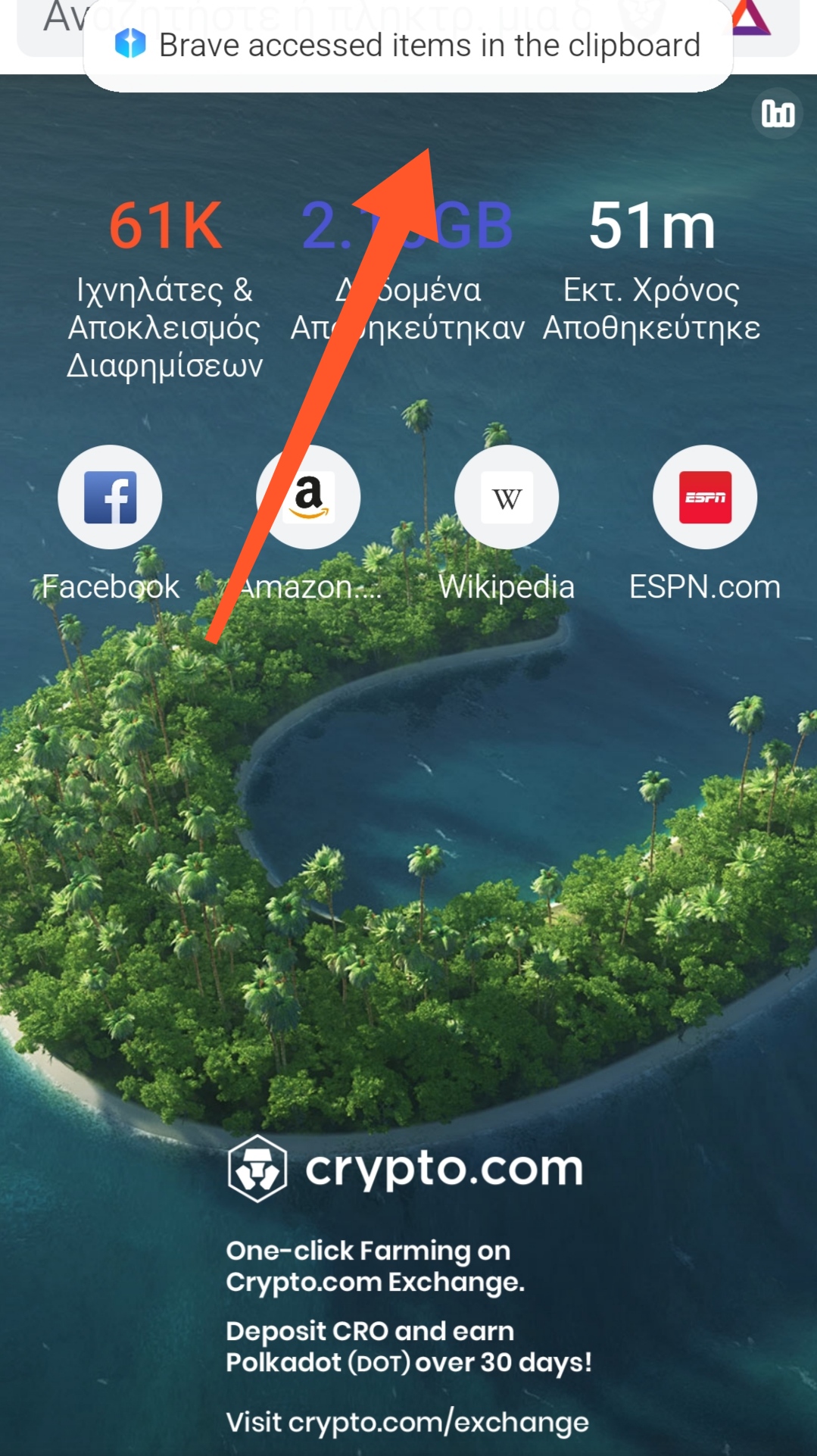The width and height of the screenshot is (817, 1456).
Task: Open the Amazon top site
Action: (x=308, y=498)
